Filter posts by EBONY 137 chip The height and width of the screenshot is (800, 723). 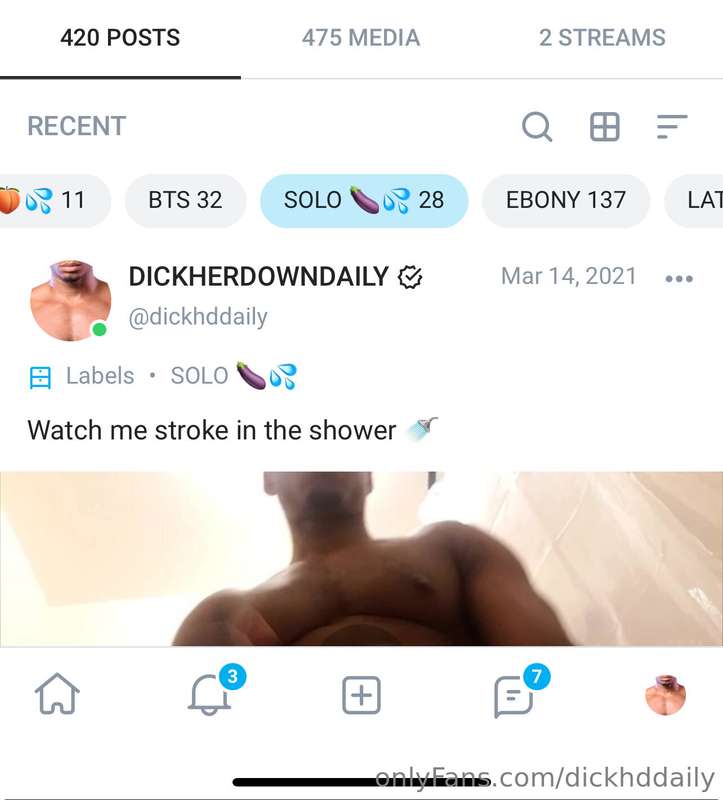pos(565,200)
